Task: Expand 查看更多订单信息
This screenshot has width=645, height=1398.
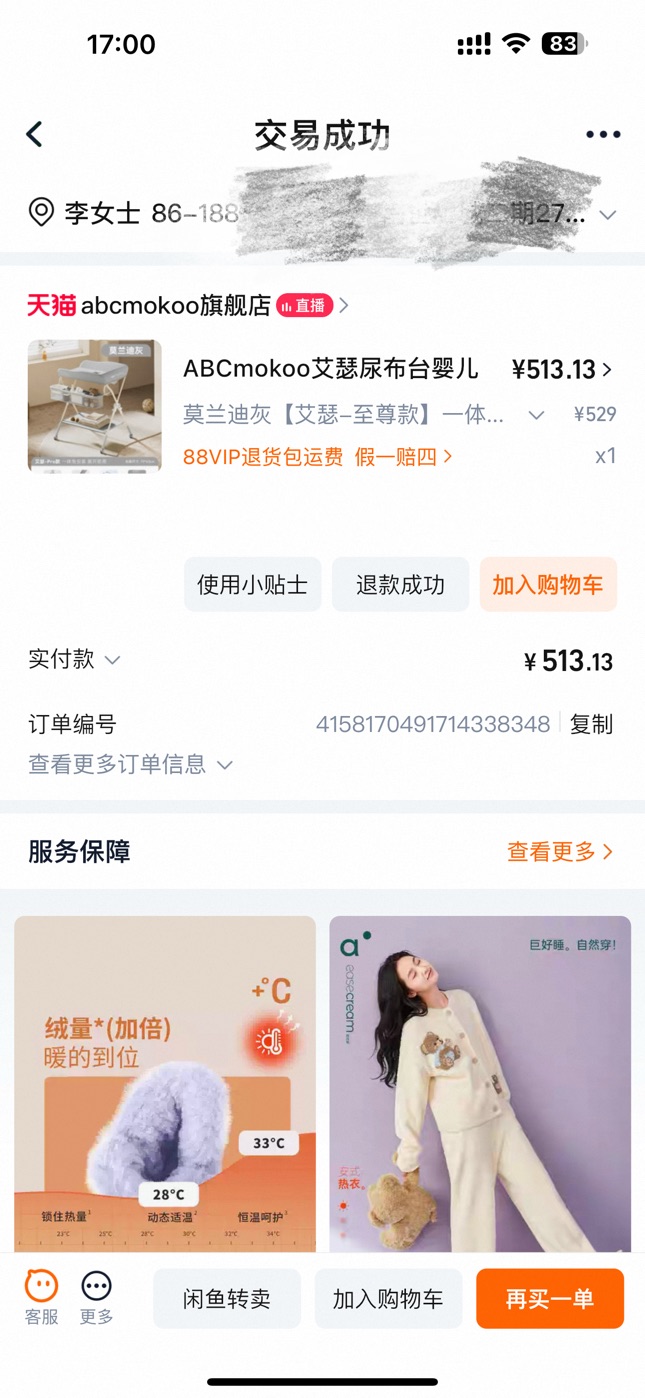Action: click(x=130, y=764)
